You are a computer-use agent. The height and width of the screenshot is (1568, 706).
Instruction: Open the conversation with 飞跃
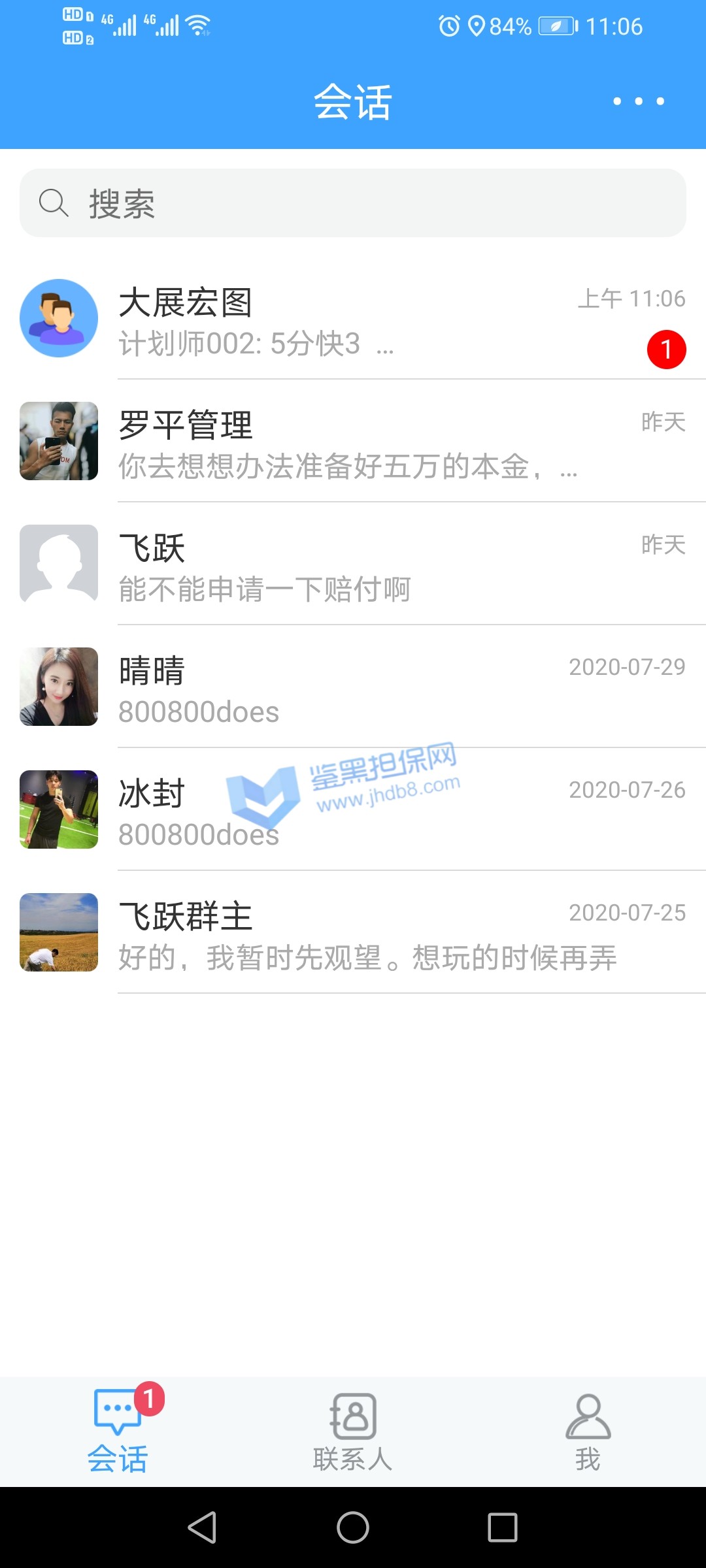point(353,564)
